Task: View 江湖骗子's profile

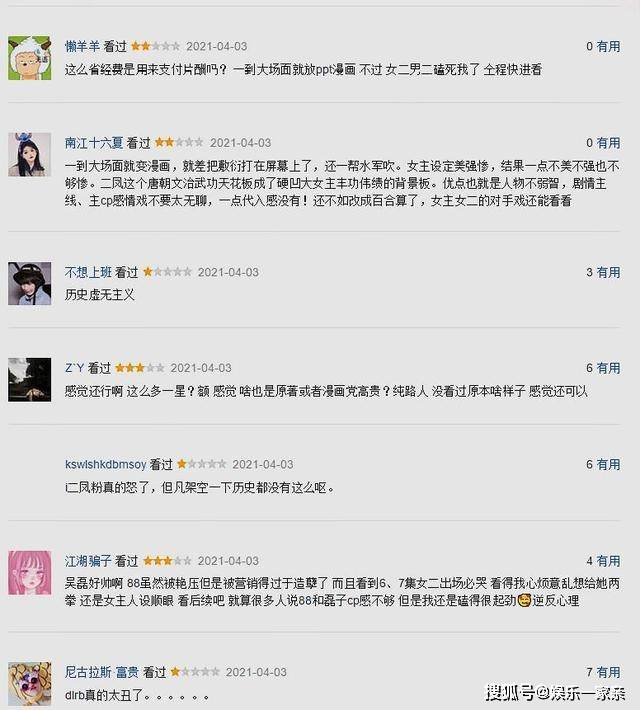Action: point(88,561)
